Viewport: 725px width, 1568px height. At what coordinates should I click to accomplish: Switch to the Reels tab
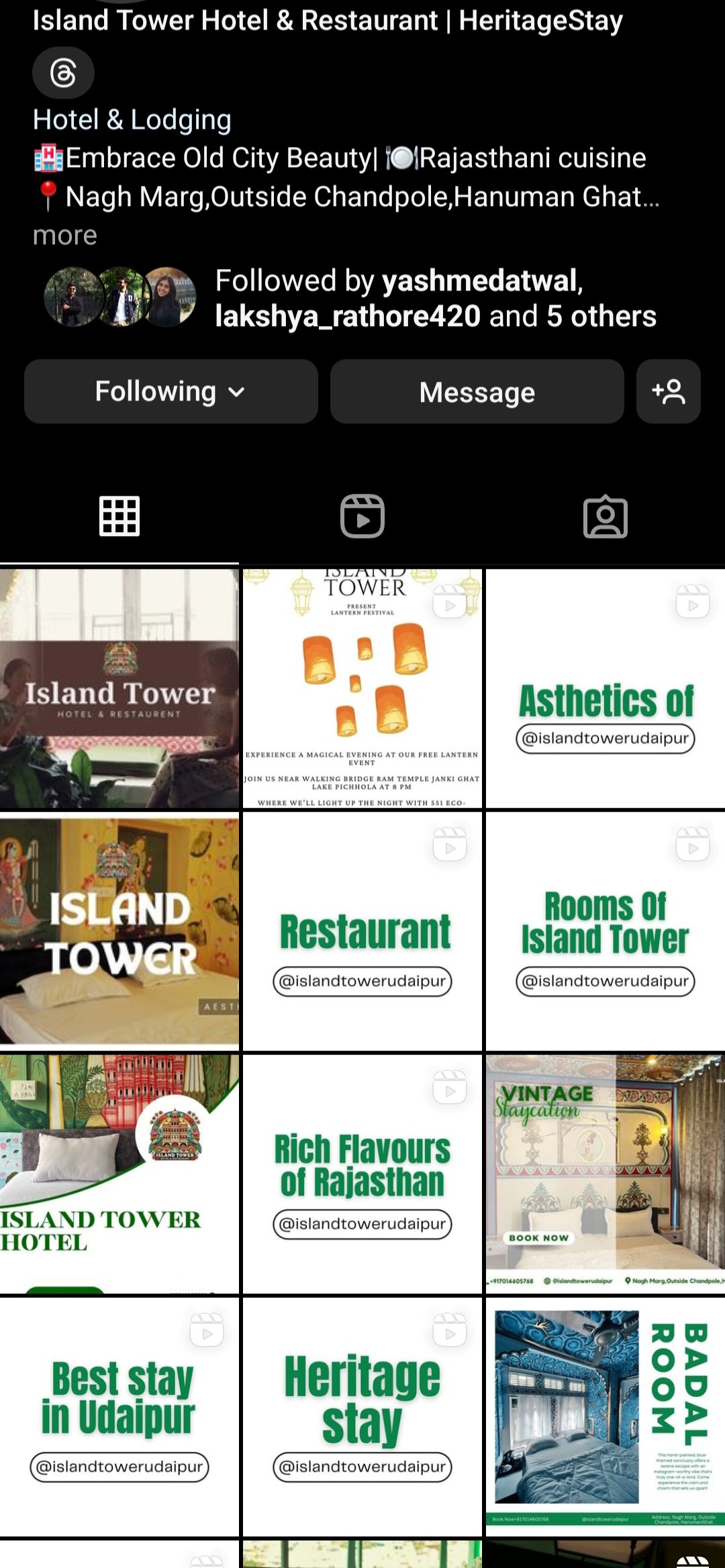pyautogui.click(x=362, y=517)
